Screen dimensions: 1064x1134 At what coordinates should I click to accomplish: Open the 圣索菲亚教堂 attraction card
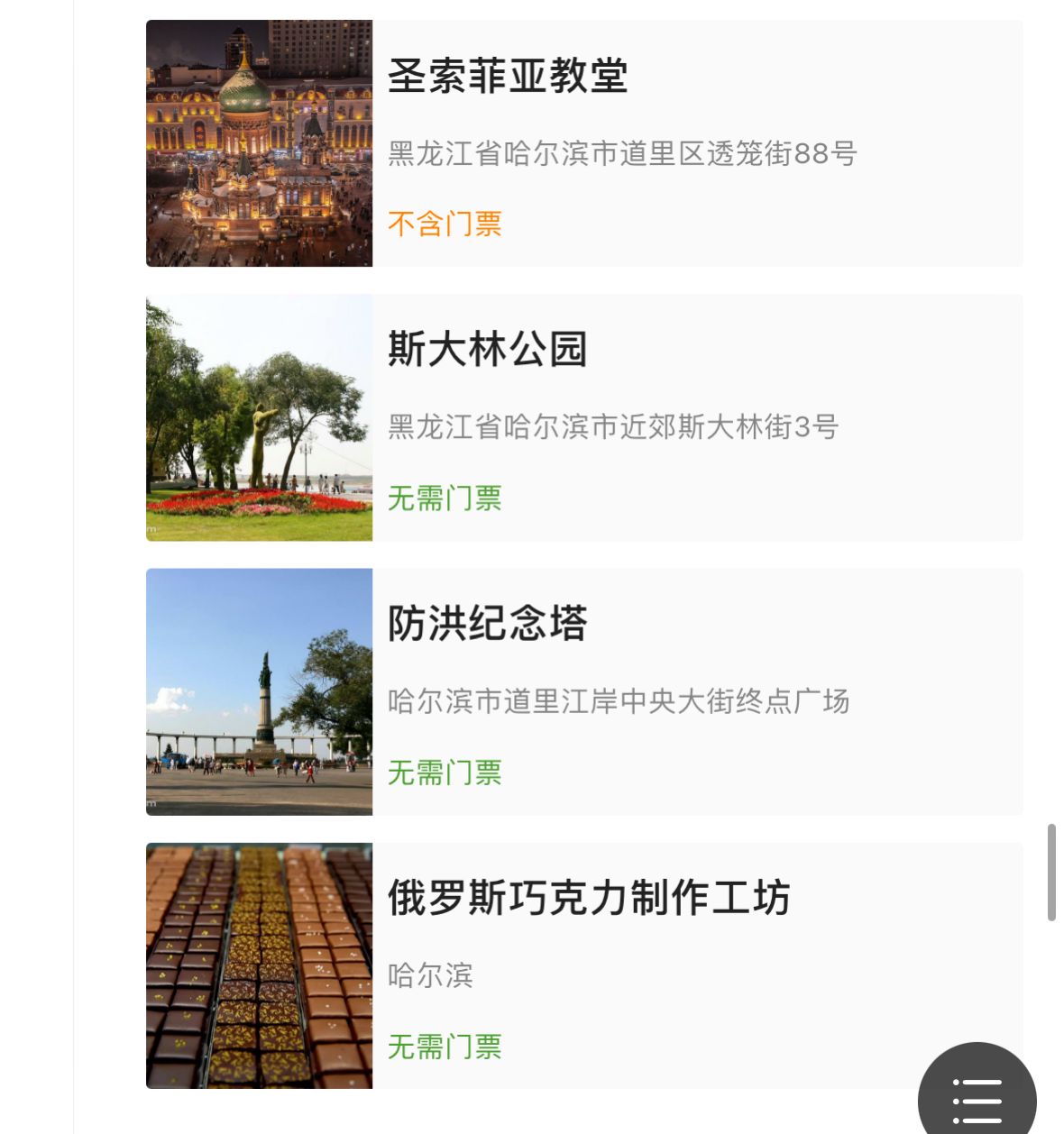[583, 143]
